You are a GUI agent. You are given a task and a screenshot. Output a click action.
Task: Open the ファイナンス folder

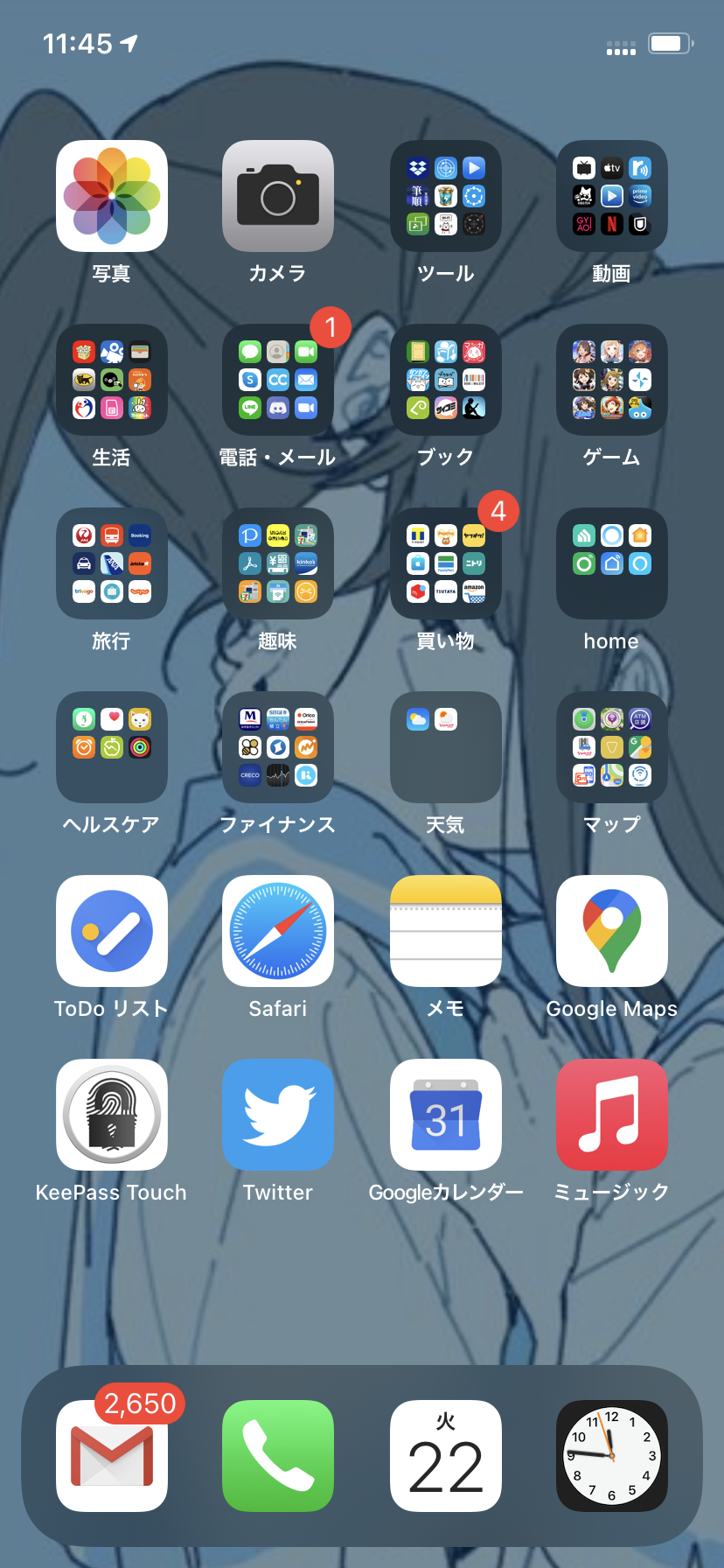[x=278, y=747]
